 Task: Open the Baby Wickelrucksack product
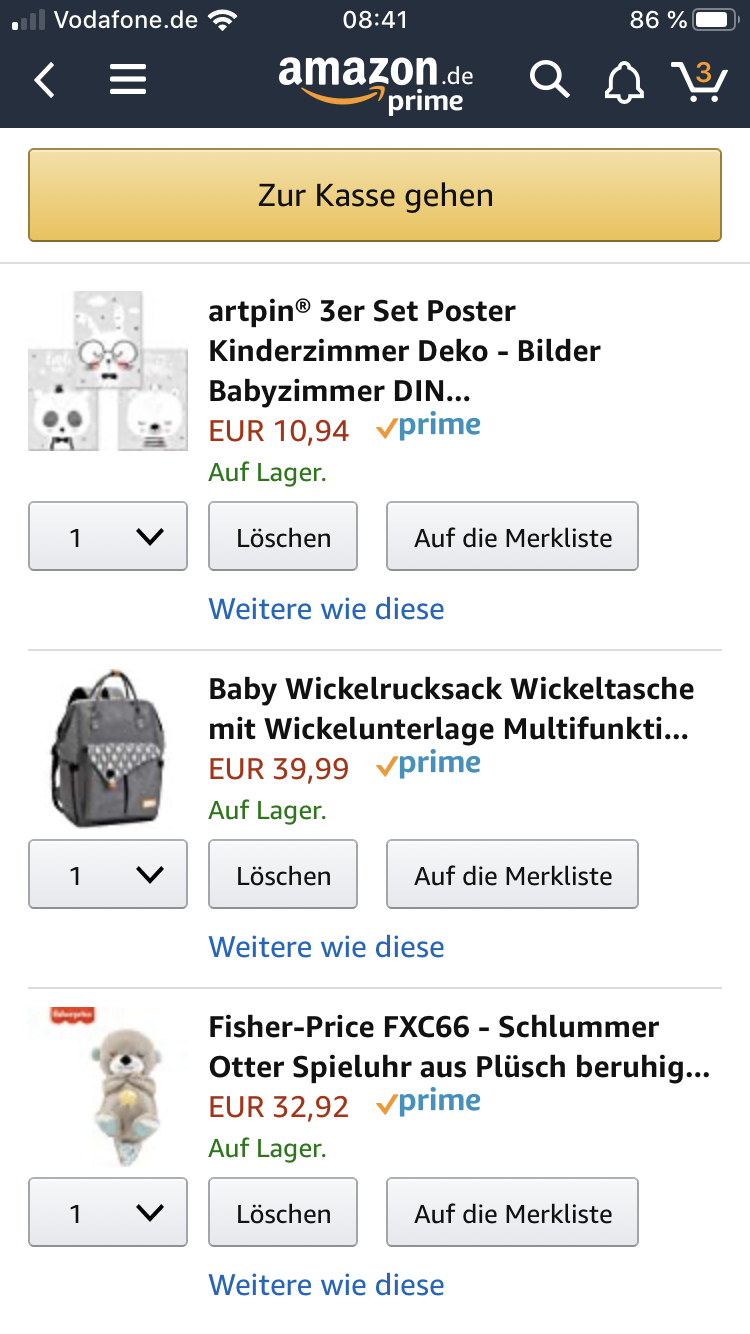coord(451,709)
